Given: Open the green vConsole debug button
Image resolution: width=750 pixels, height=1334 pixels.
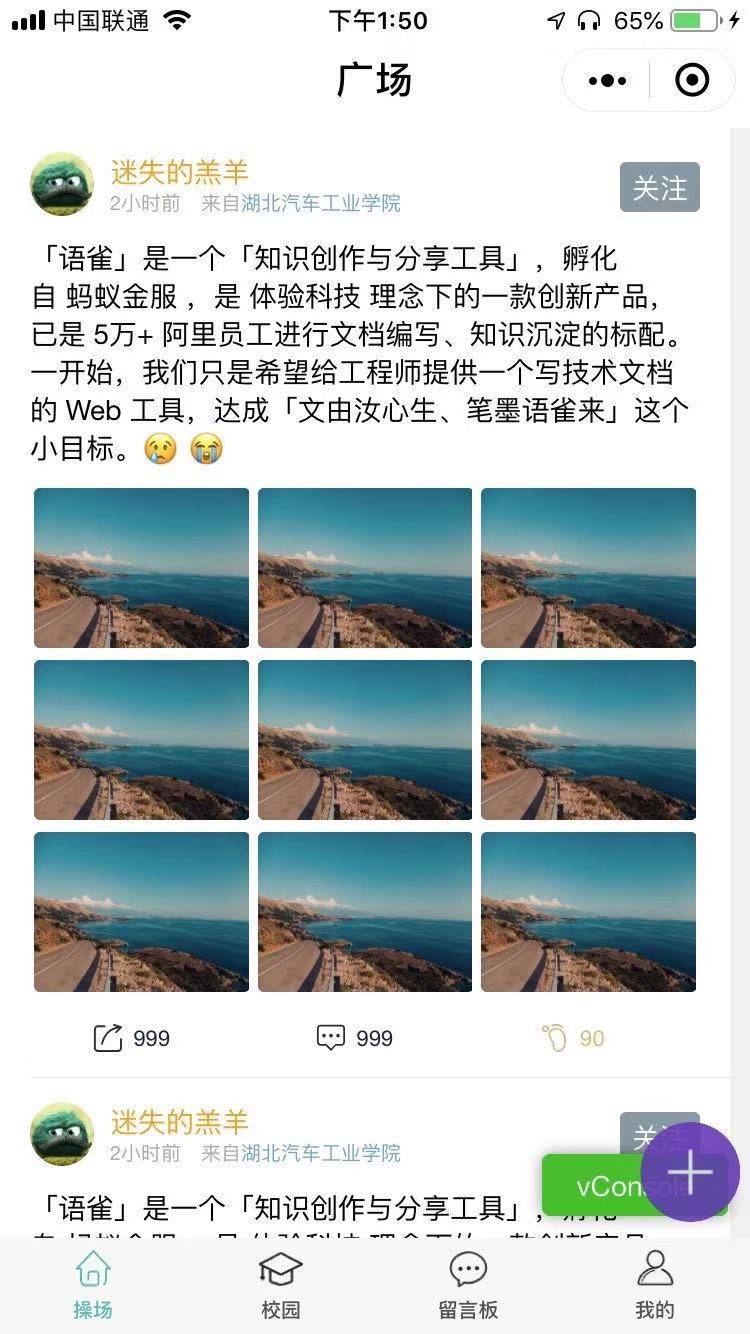Looking at the screenshot, I should pyautogui.click(x=590, y=1186).
